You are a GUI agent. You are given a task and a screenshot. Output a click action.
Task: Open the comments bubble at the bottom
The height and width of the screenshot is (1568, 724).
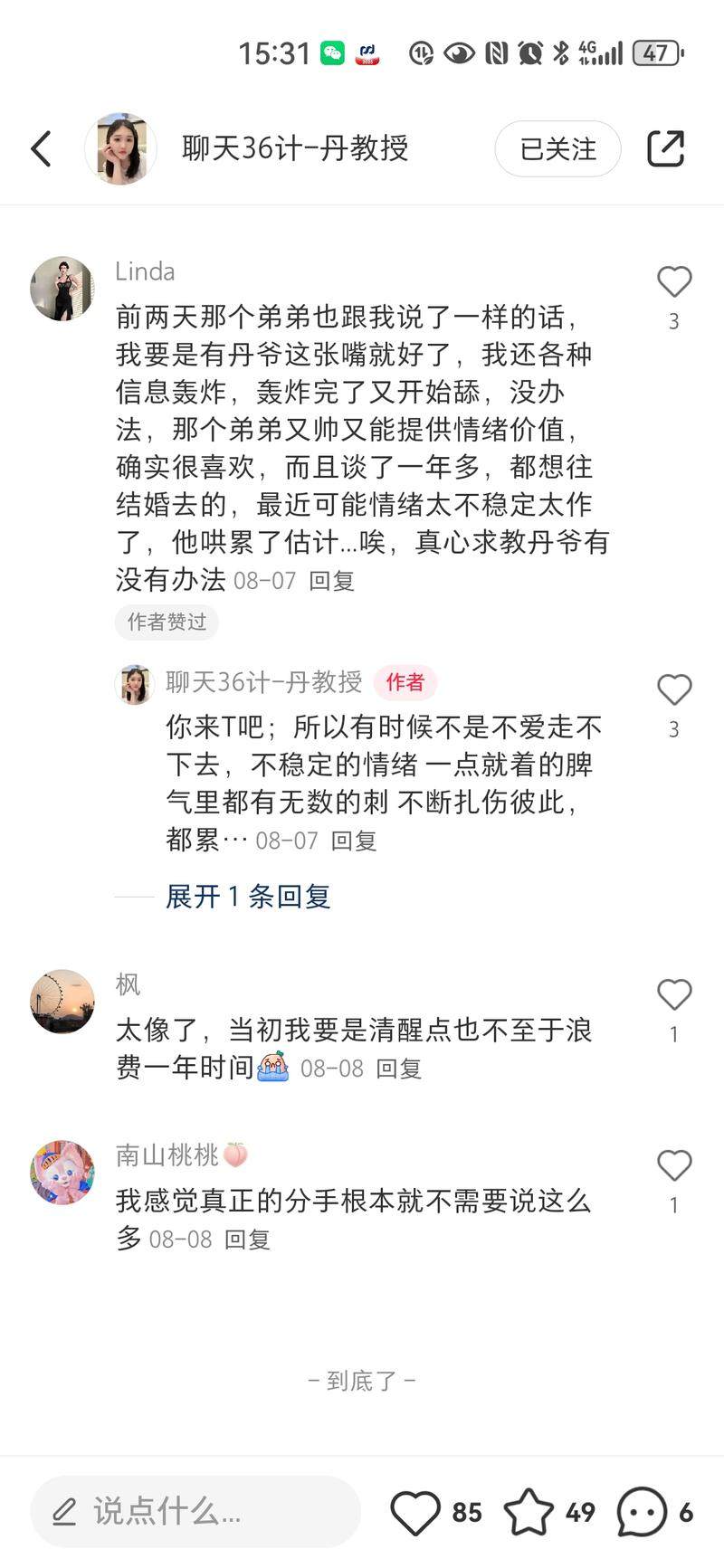(642, 1512)
